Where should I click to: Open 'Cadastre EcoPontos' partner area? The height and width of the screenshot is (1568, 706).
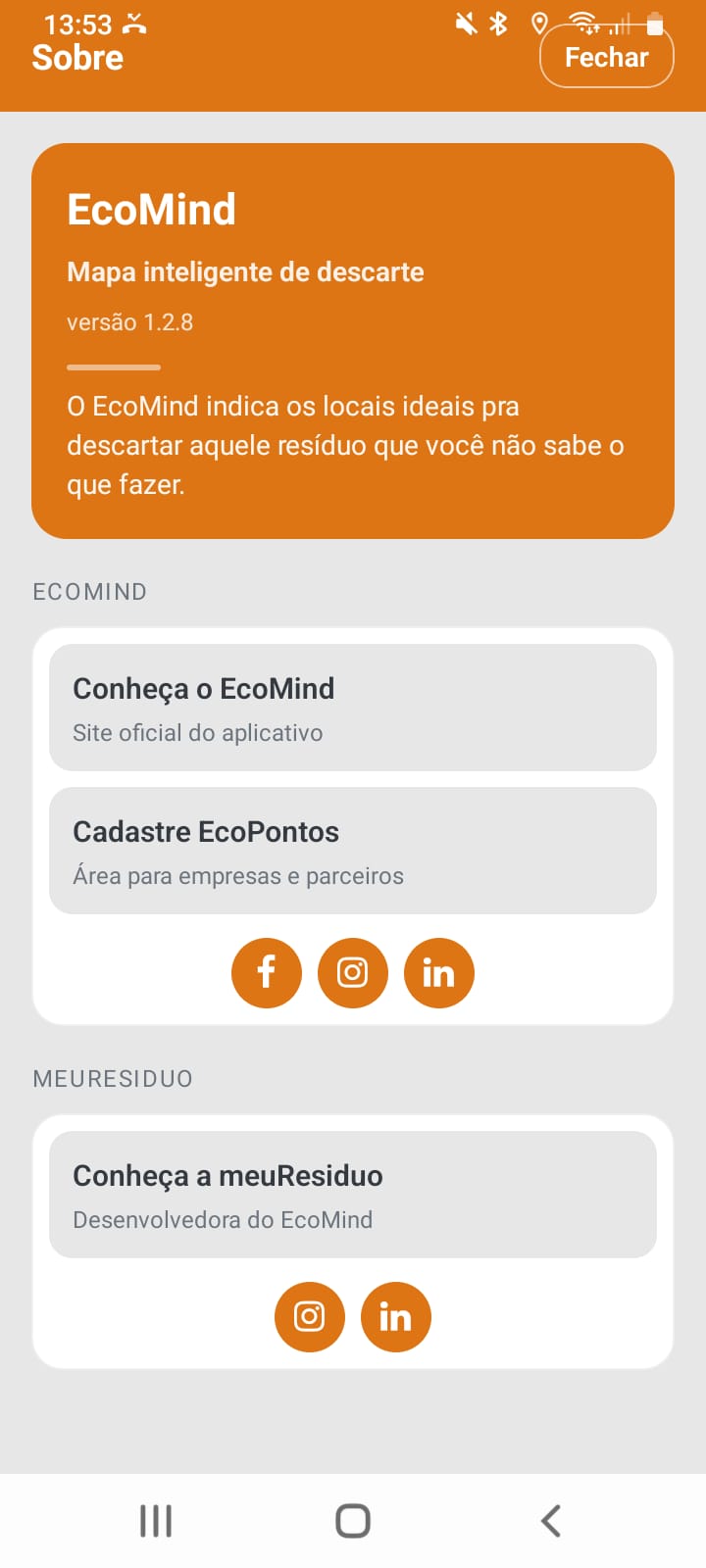[352, 851]
